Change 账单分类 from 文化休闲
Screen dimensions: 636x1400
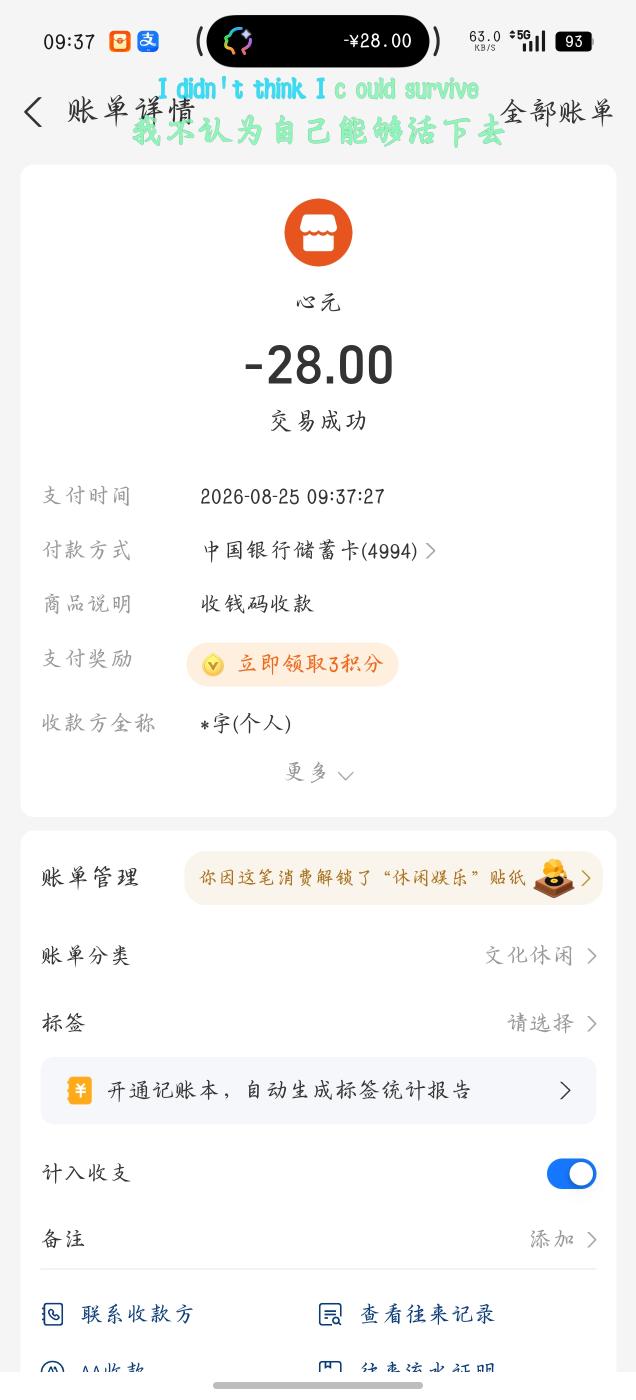pos(319,956)
